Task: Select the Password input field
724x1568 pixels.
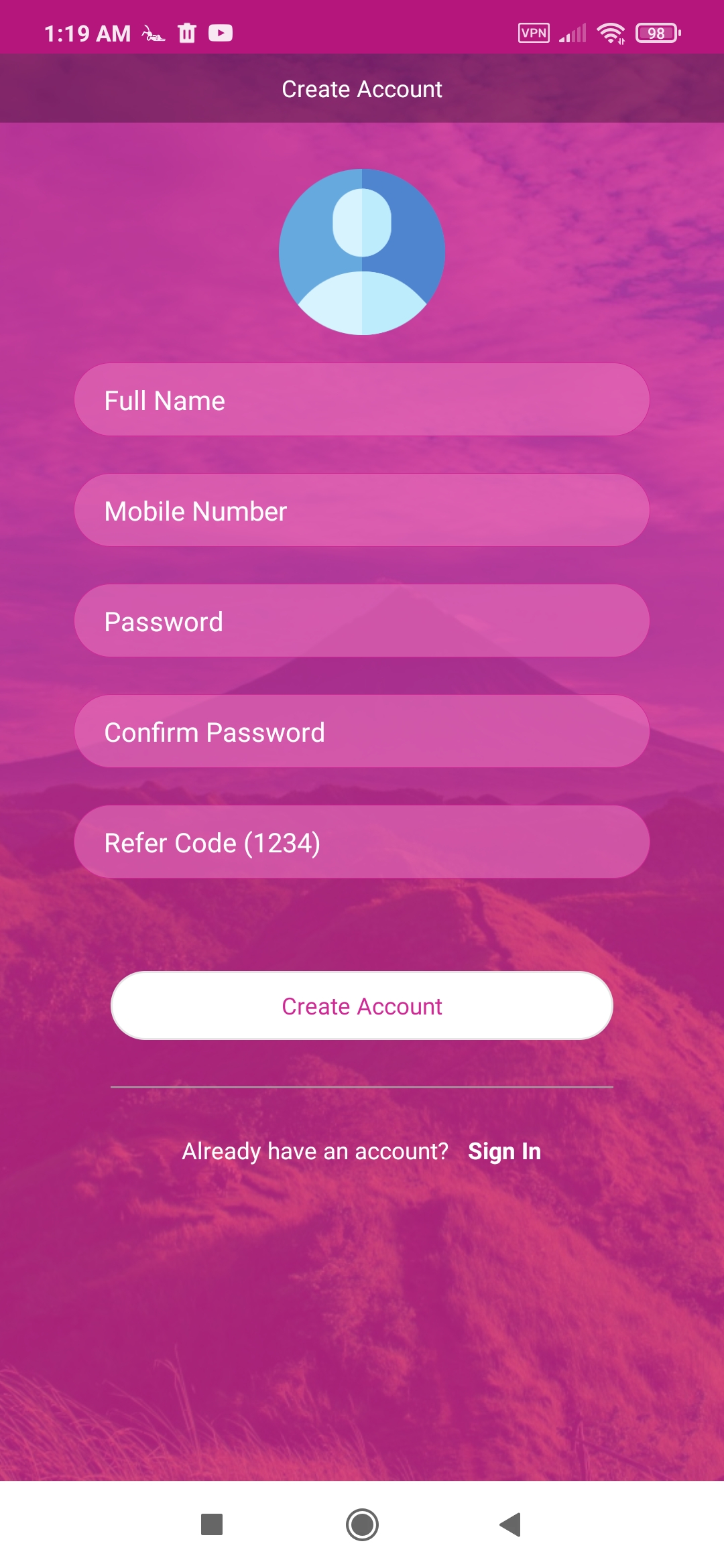Action: click(x=362, y=621)
